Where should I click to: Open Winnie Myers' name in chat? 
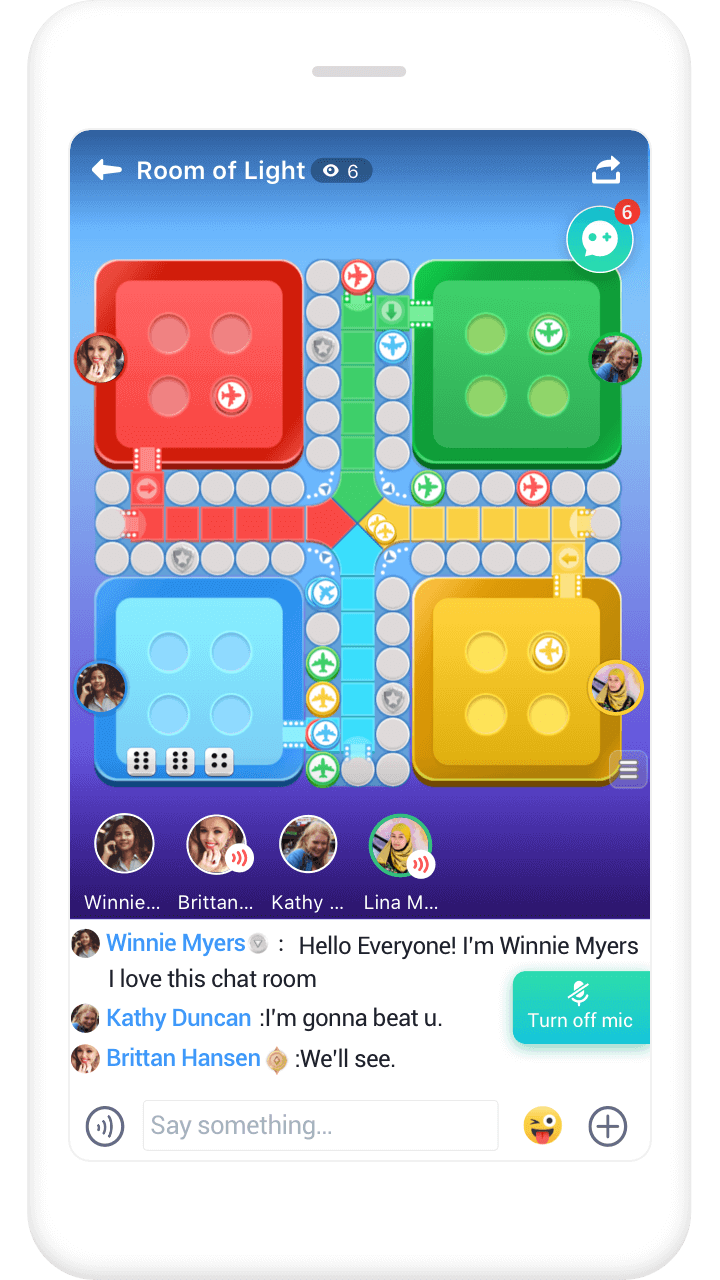[175, 943]
